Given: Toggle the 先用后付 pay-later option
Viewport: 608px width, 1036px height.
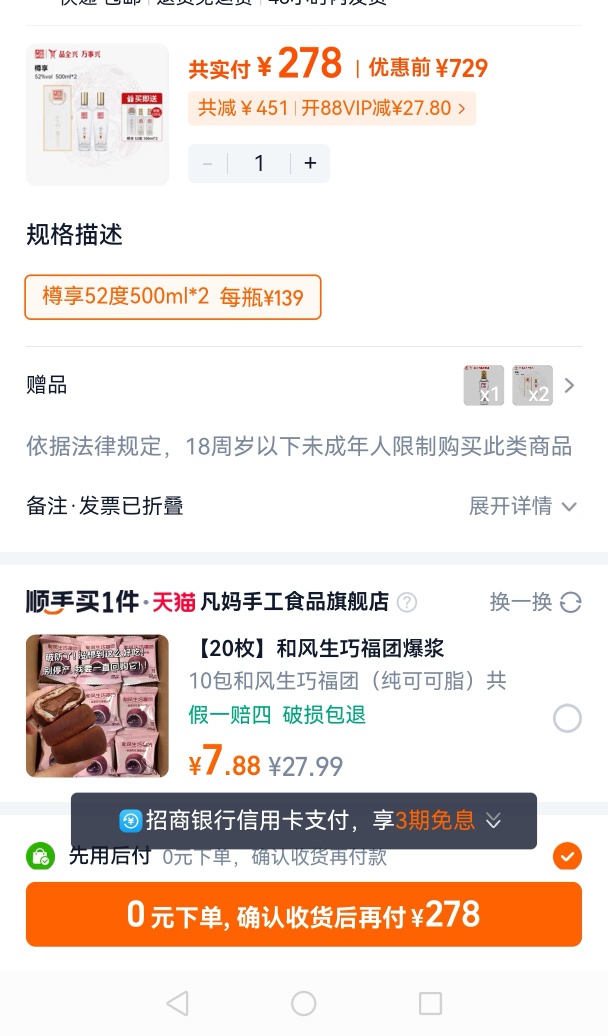Looking at the screenshot, I should pyautogui.click(x=567, y=856).
